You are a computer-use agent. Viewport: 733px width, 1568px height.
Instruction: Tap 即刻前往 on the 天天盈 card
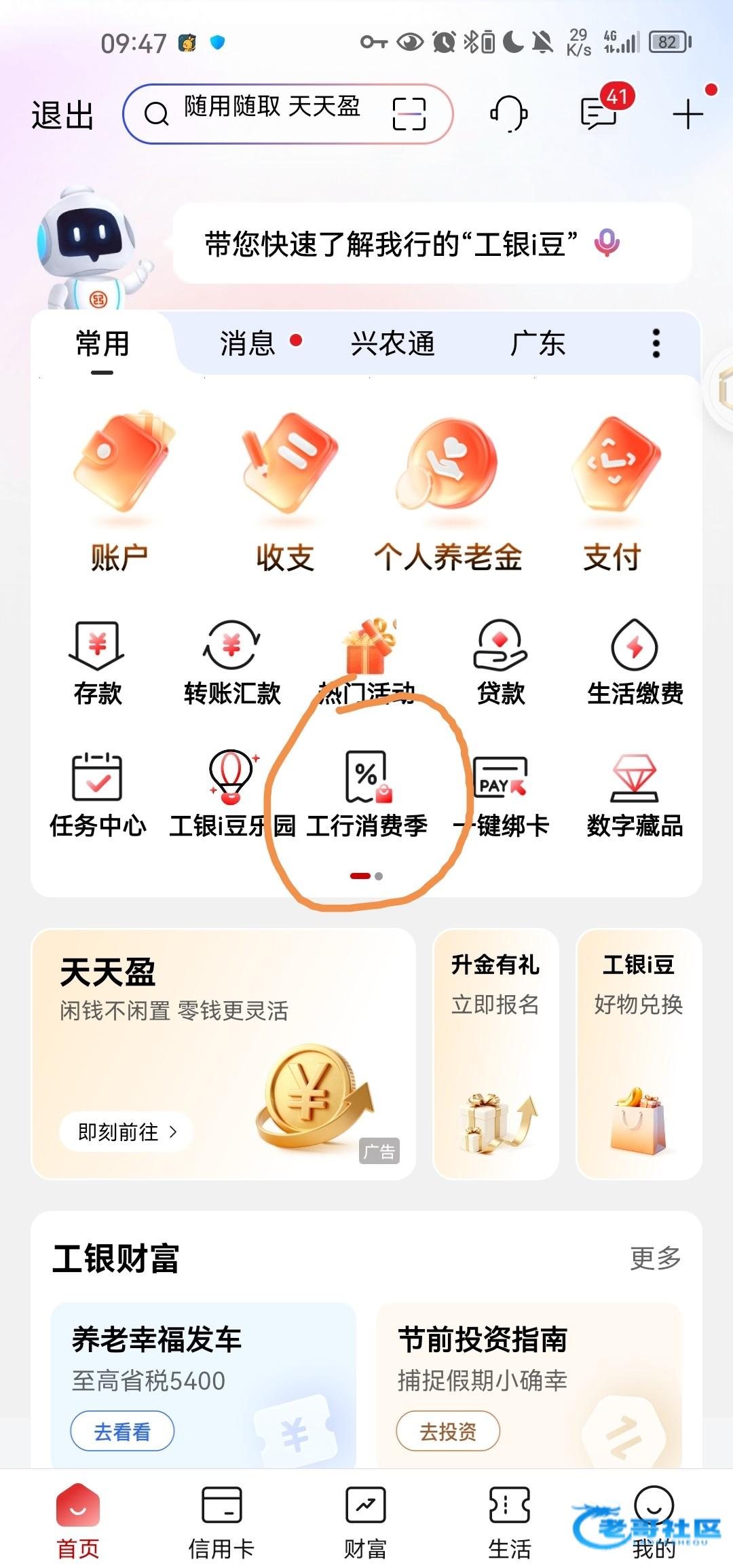point(127,1132)
